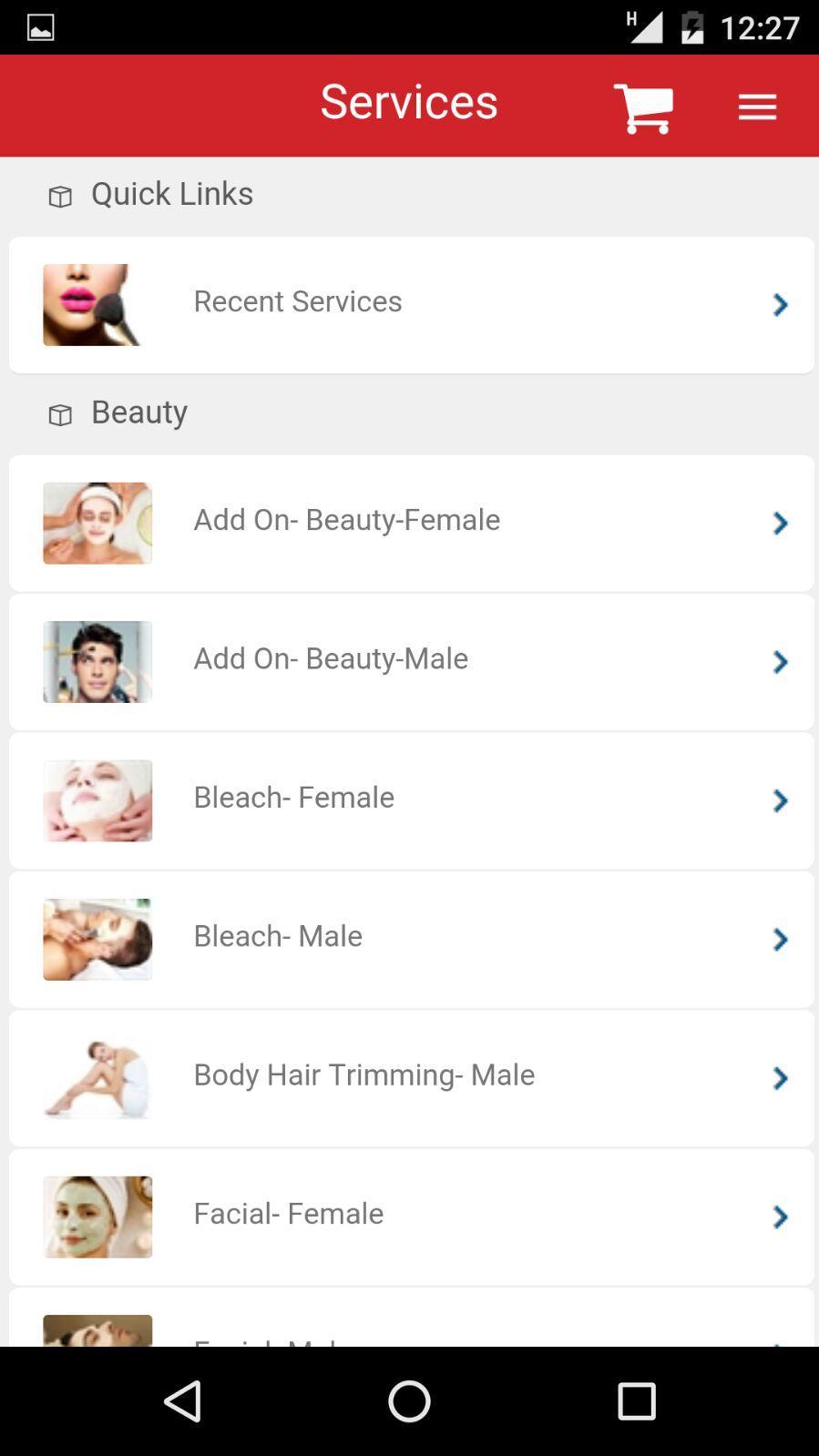This screenshot has height=1456, width=819.
Task: Click the Quick Links section icon
Action: (59, 195)
